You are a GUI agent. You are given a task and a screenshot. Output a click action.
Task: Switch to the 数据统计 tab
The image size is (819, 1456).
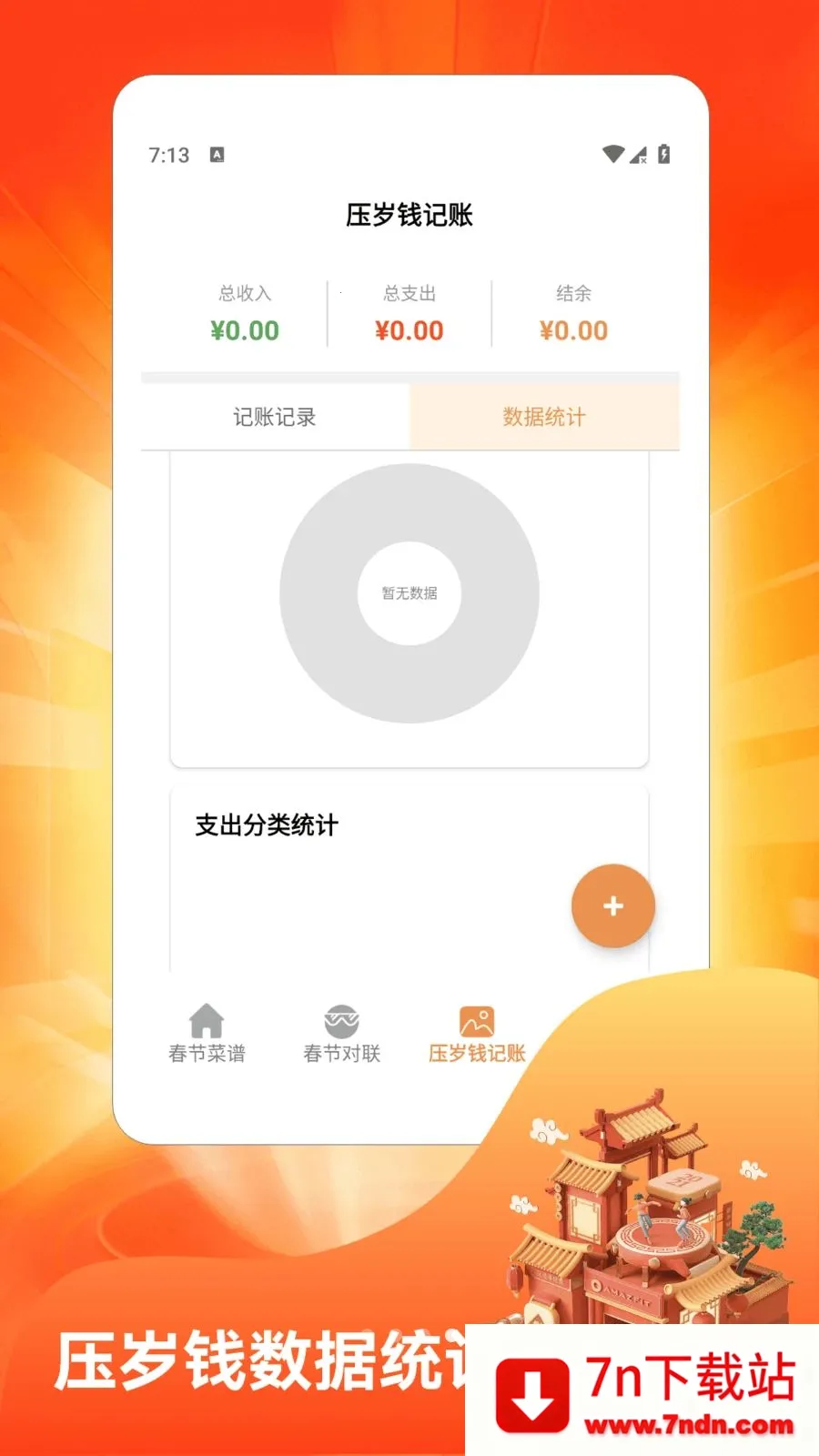[543, 416]
